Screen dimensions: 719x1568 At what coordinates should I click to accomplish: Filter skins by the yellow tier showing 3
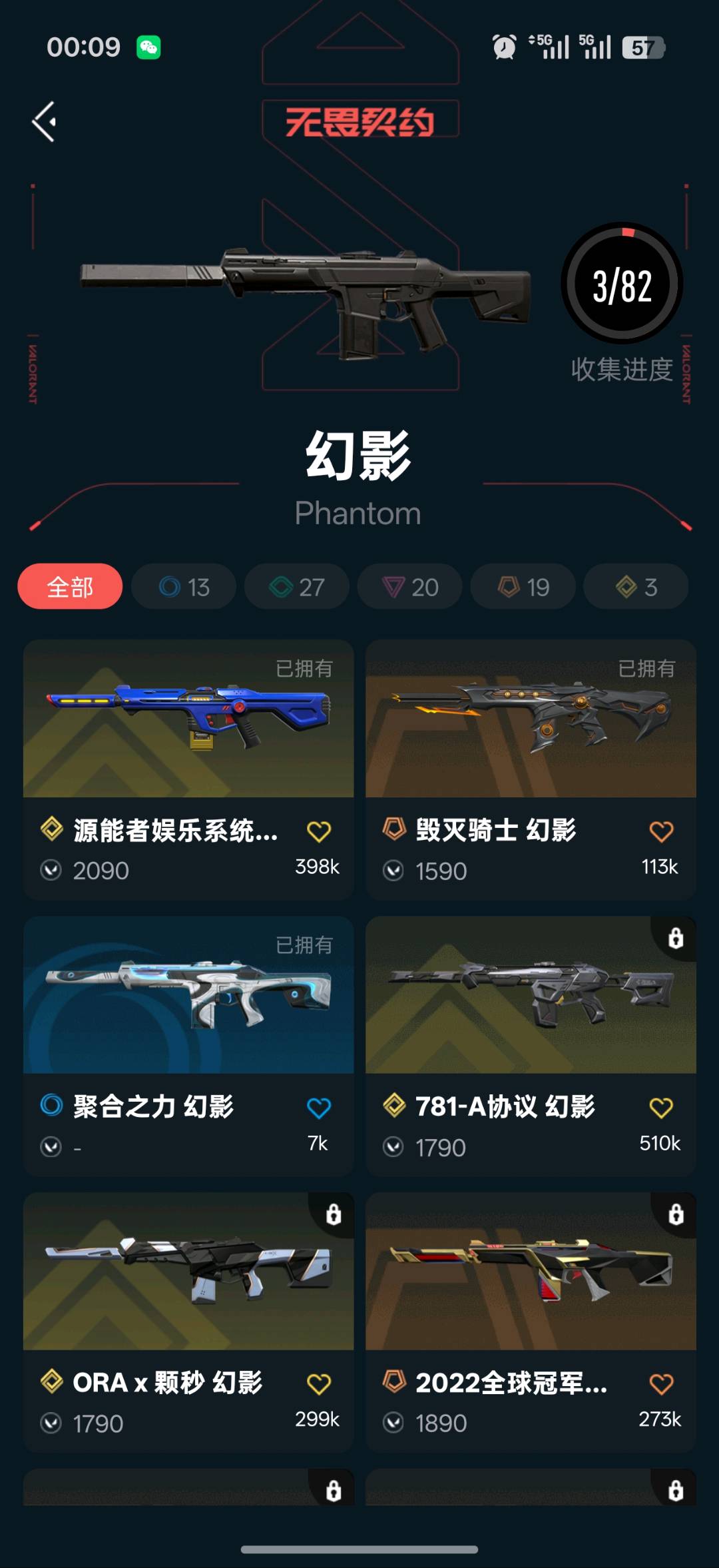tap(636, 587)
